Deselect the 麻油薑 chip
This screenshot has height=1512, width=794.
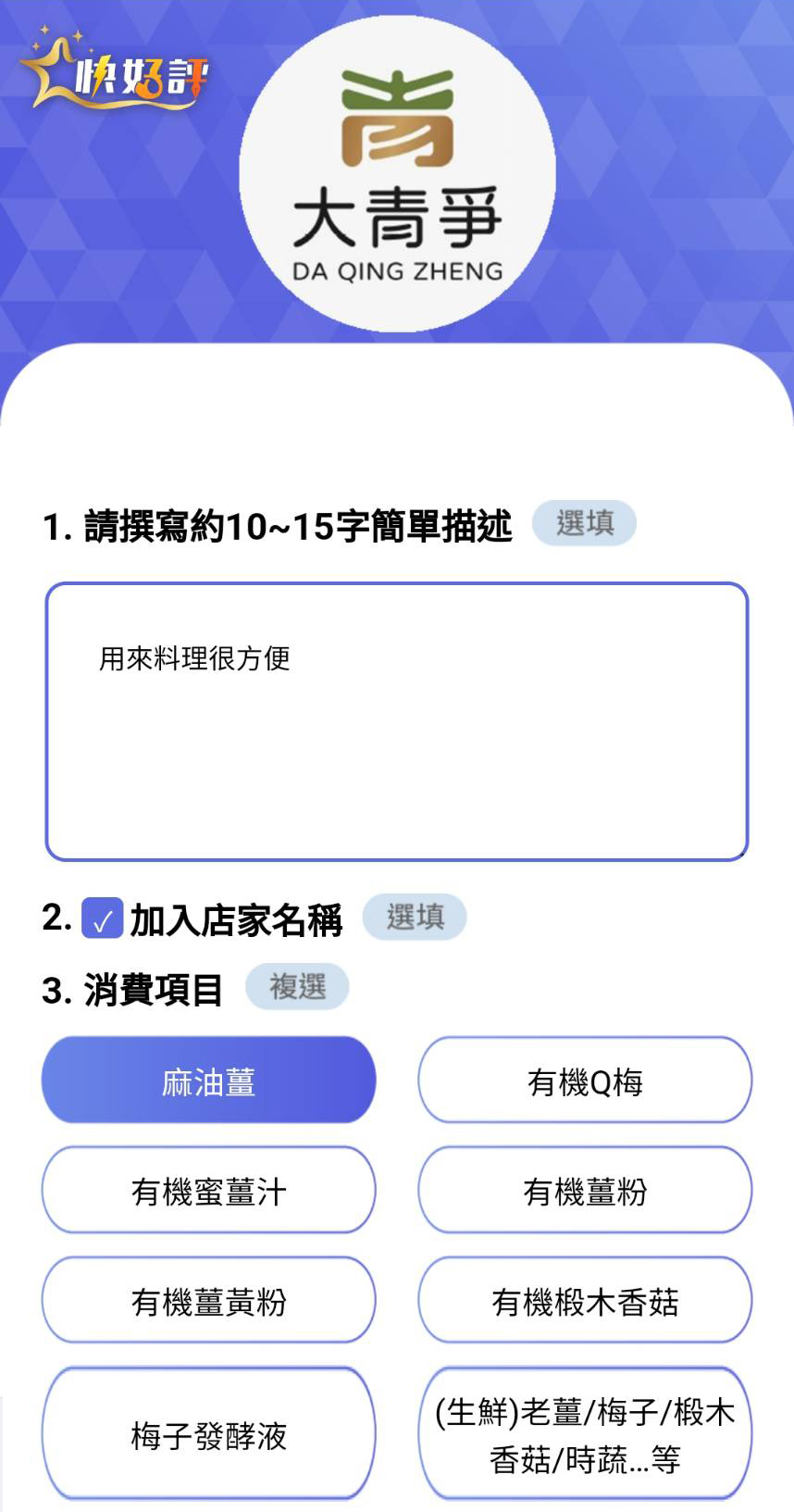(209, 1080)
